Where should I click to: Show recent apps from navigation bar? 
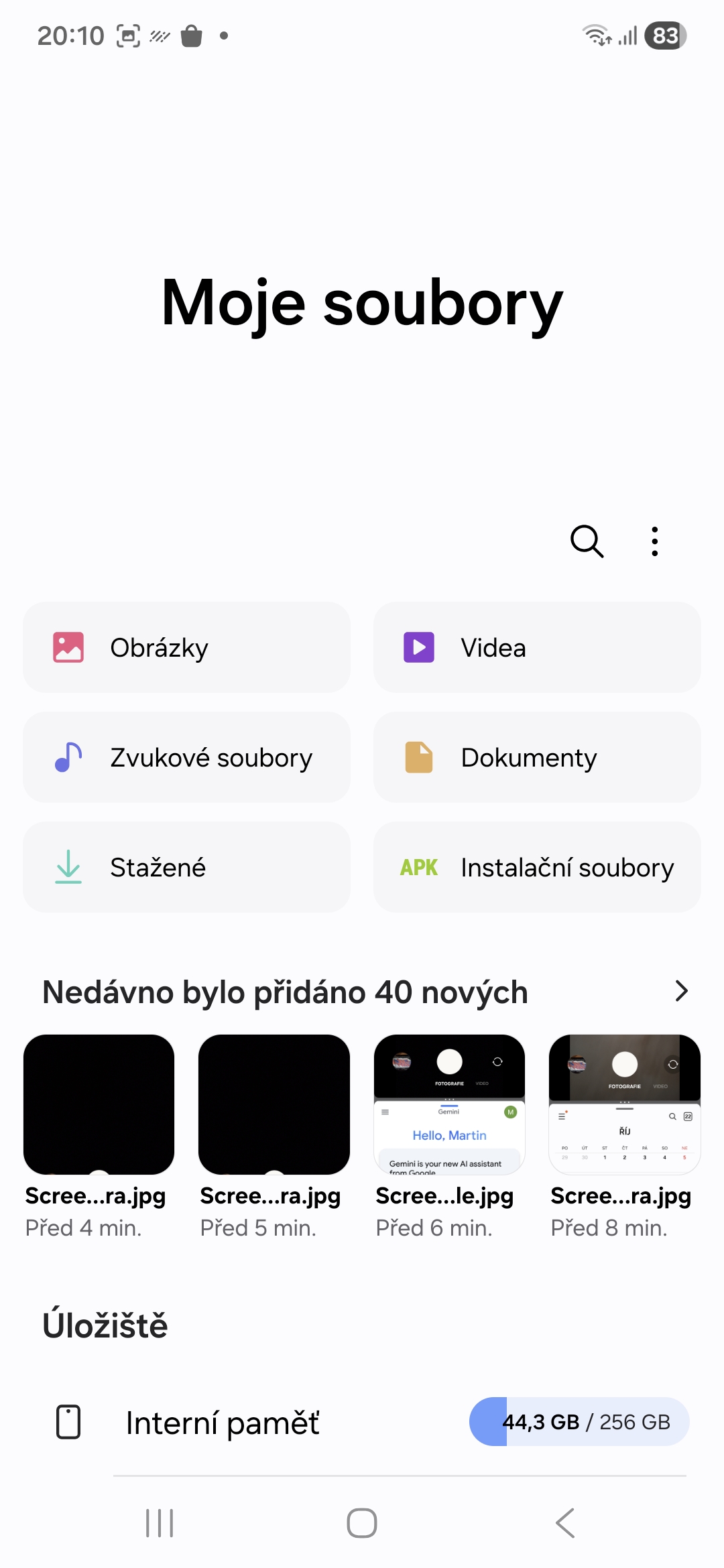pos(160,1523)
